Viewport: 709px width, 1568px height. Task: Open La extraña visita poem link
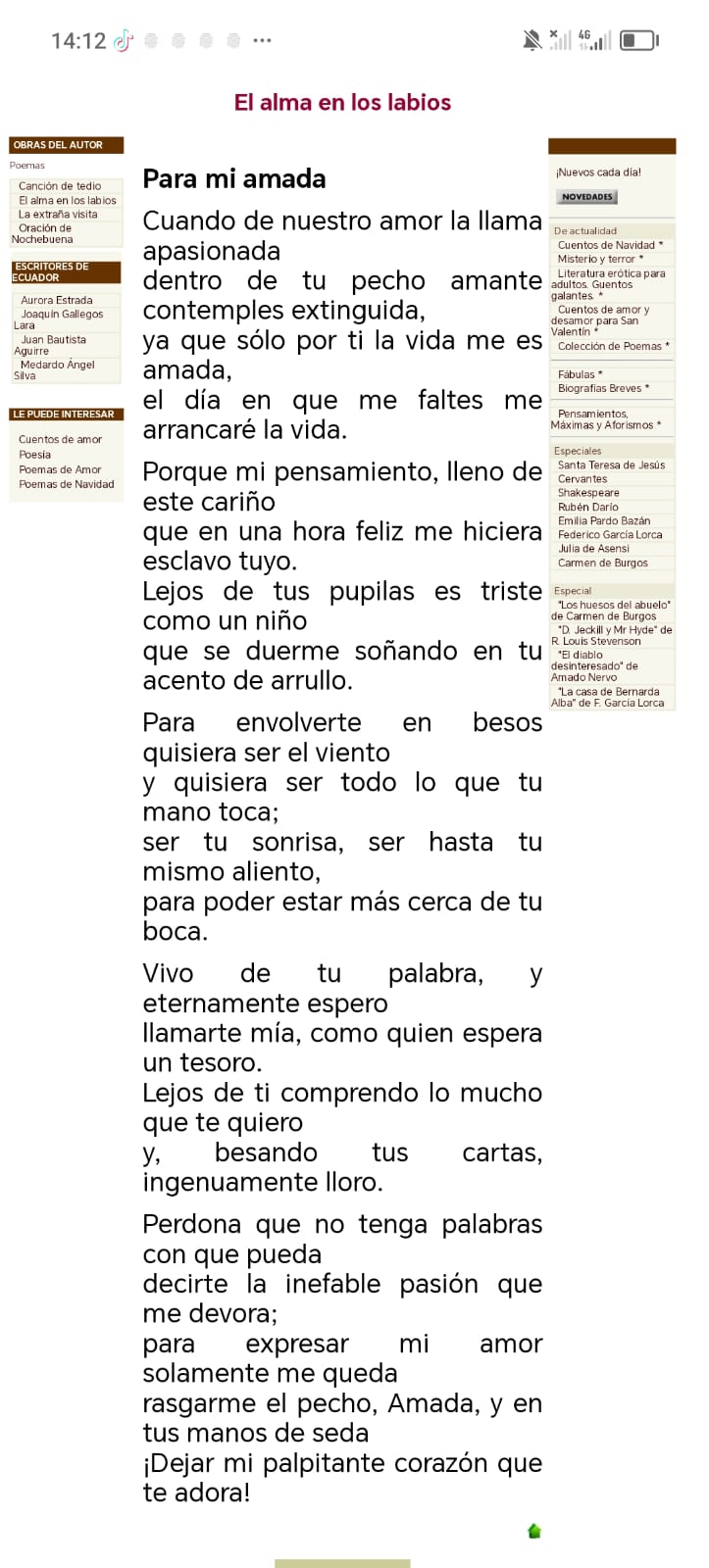click(x=58, y=214)
